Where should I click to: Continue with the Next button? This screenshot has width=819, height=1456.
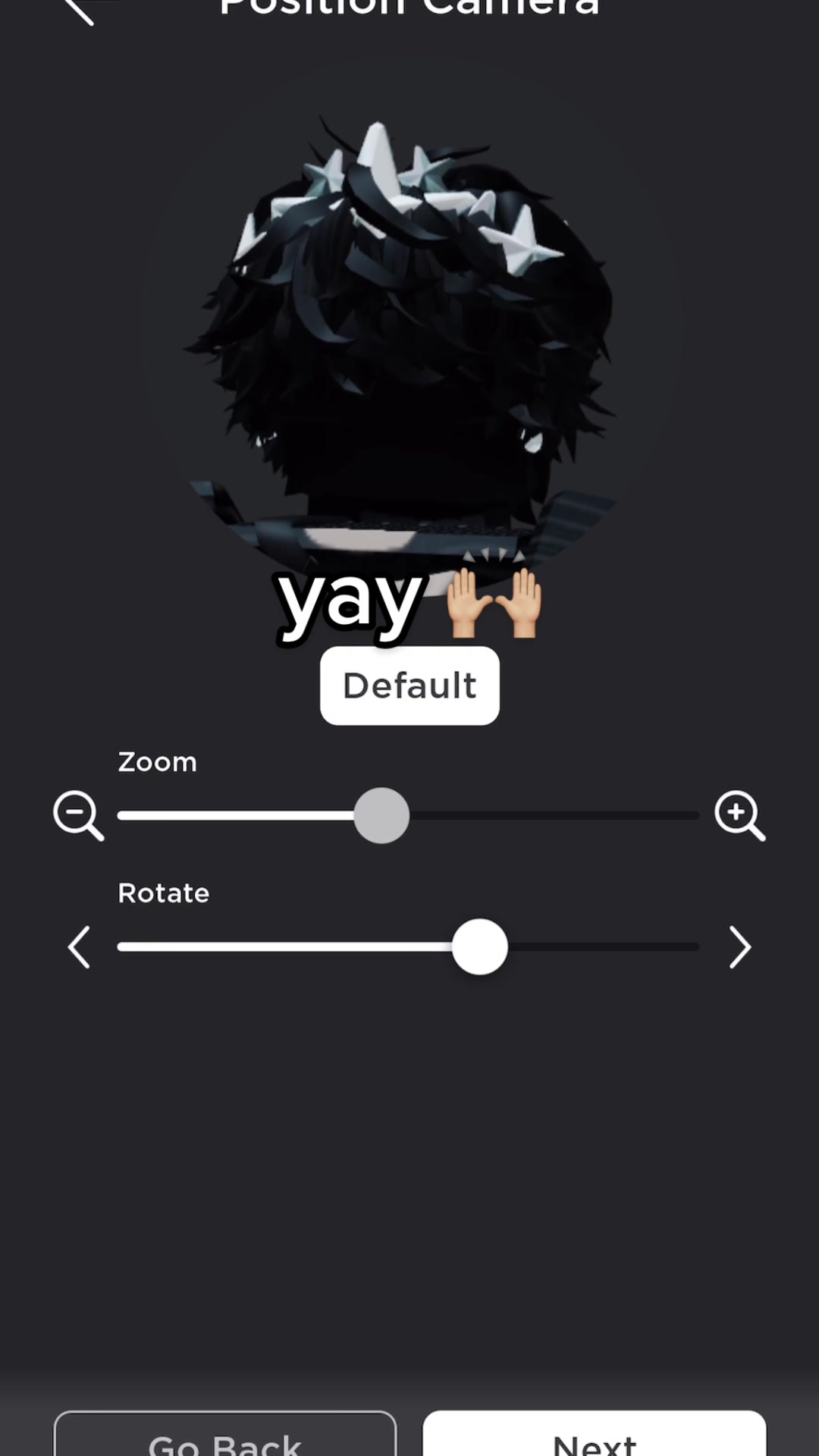pos(595,1433)
